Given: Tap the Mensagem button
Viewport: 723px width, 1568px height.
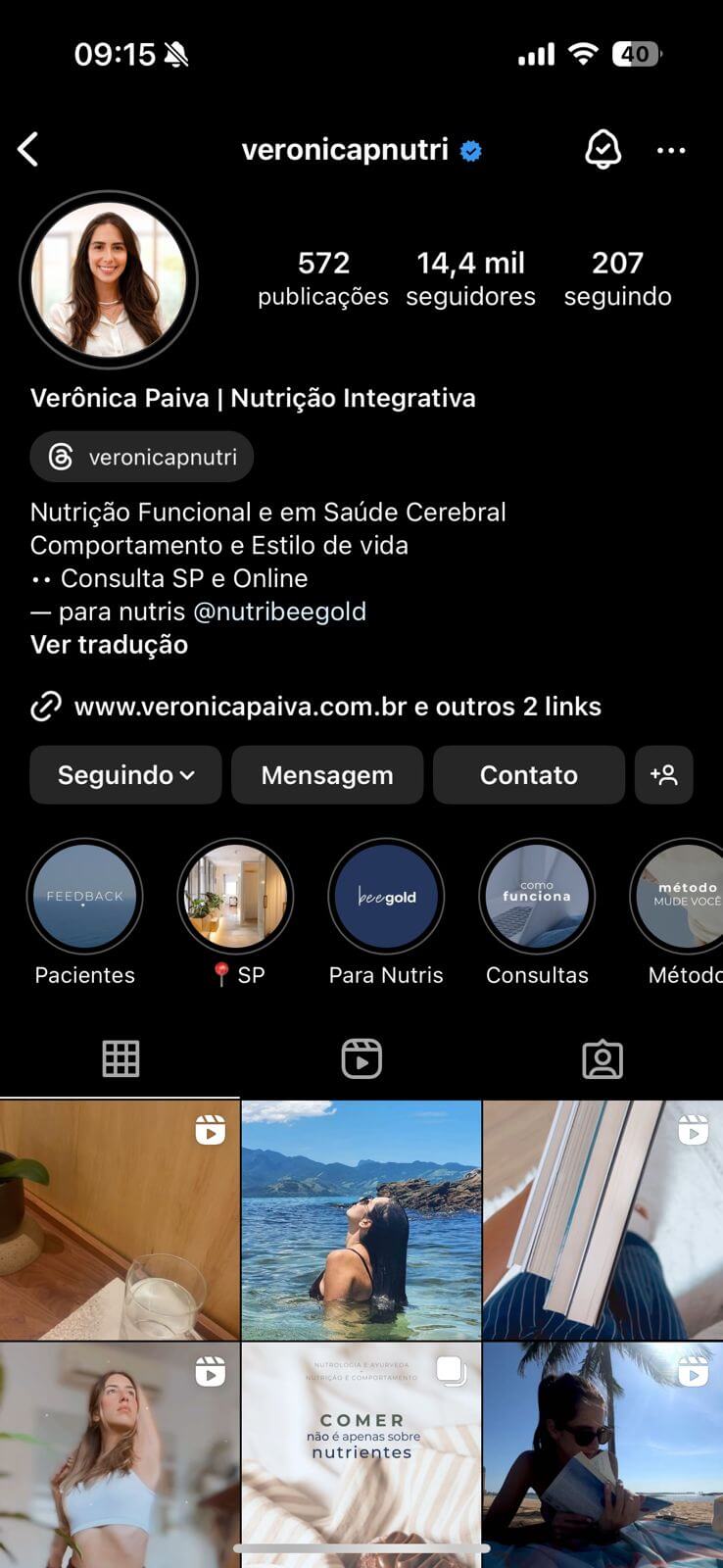Looking at the screenshot, I should pos(327,775).
